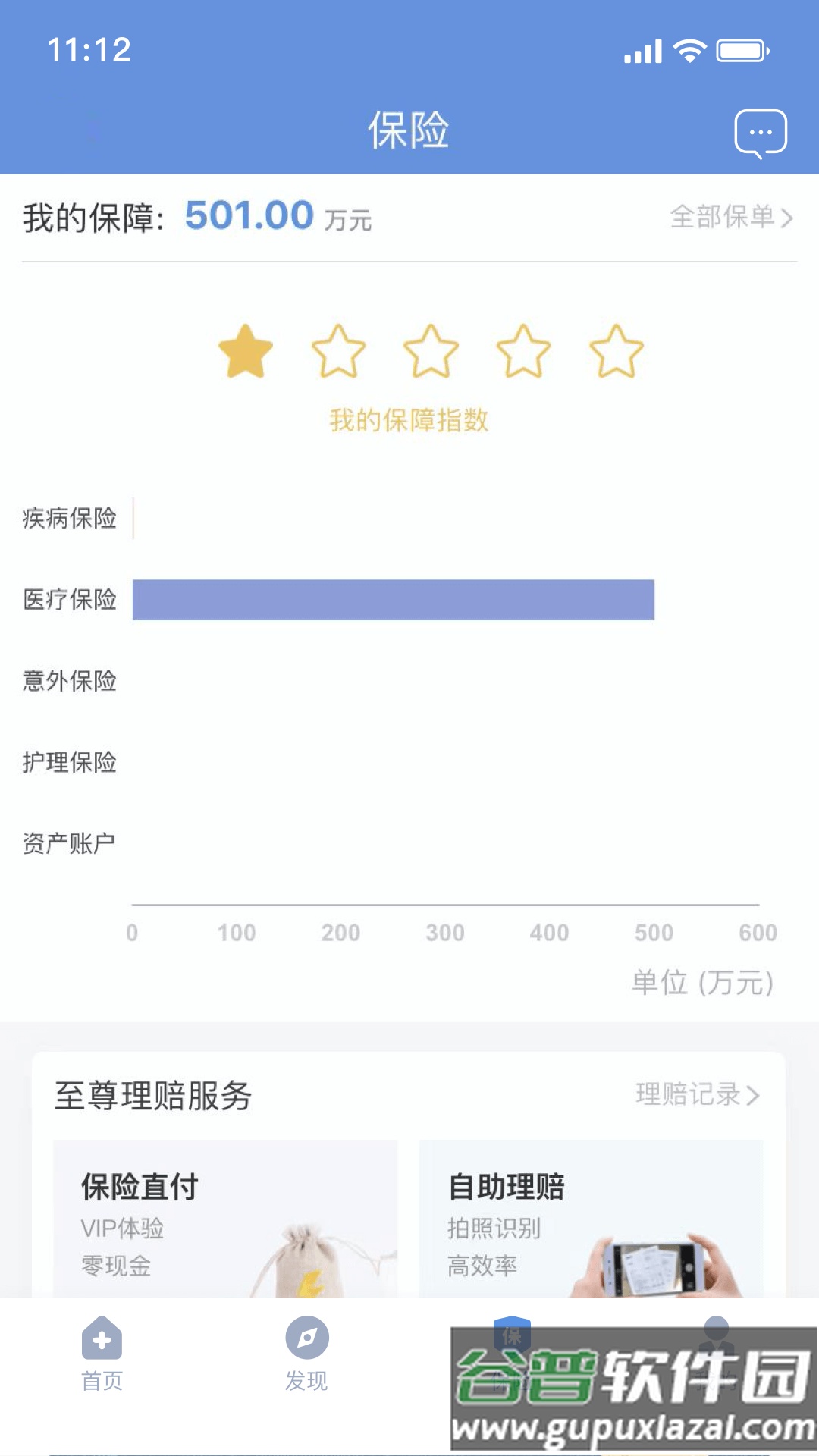Open the 保险直付 service card

pos(224,1213)
